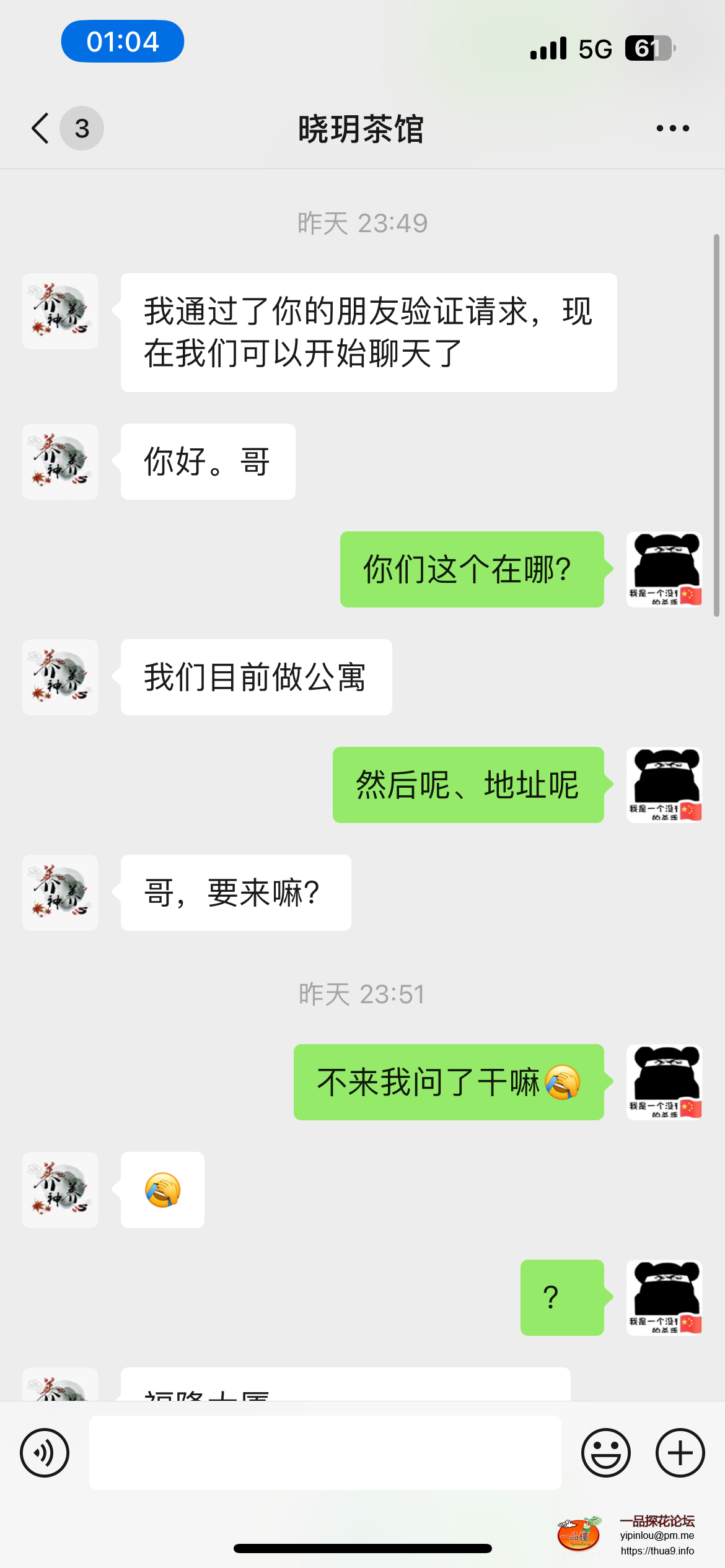The height and width of the screenshot is (1568, 725).
Task: Open the plus attachment icon
Action: (x=679, y=1452)
